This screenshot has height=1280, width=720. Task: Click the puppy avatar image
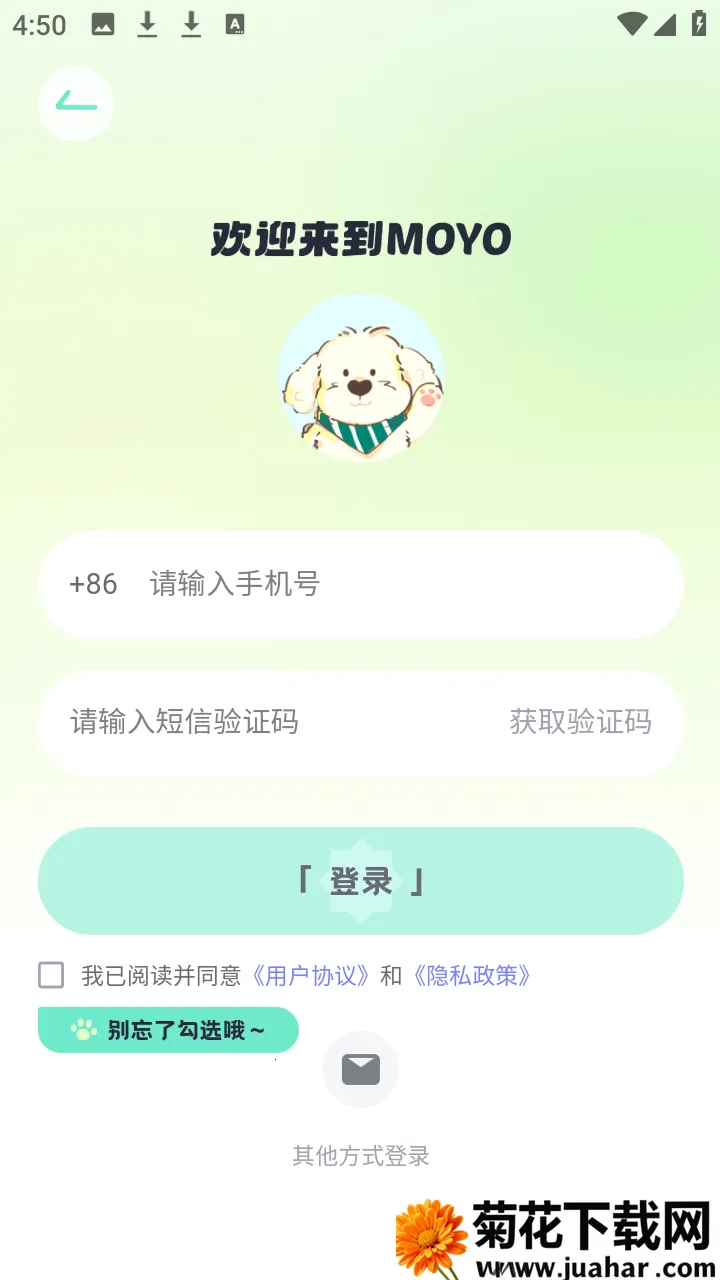coord(360,378)
